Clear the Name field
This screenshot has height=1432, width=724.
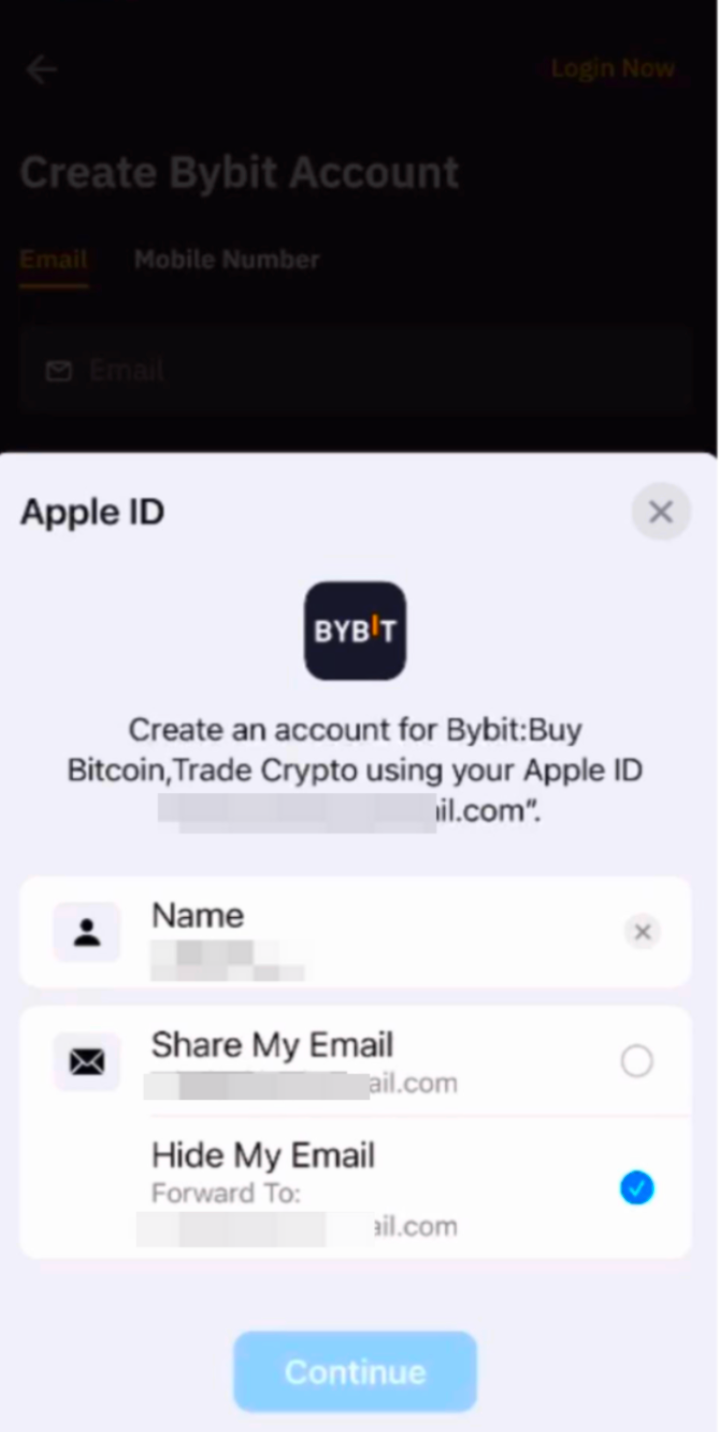click(x=642, y=932)
